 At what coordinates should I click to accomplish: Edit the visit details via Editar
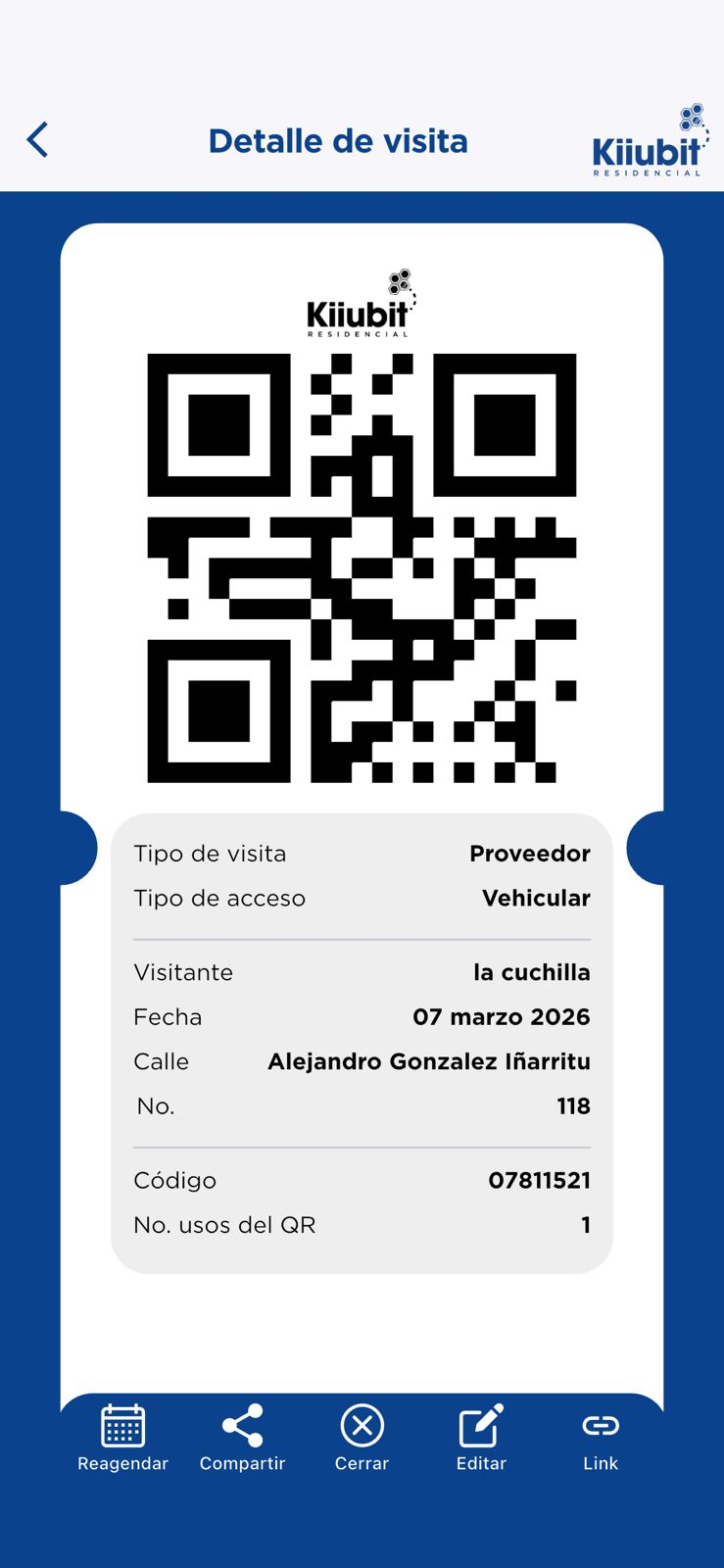tap(481, 1436)
